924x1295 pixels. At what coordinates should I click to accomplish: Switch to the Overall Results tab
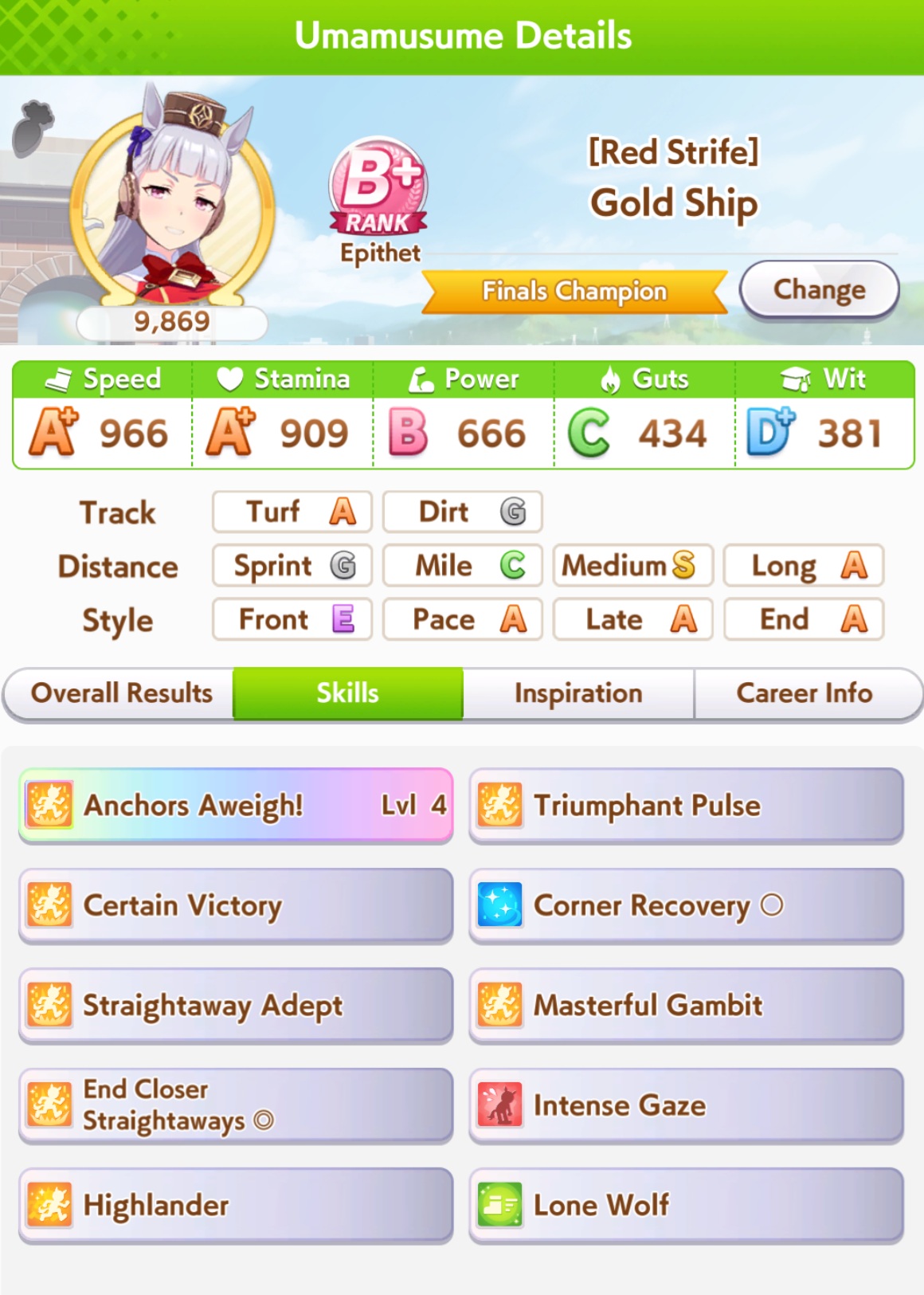(121, 693)
